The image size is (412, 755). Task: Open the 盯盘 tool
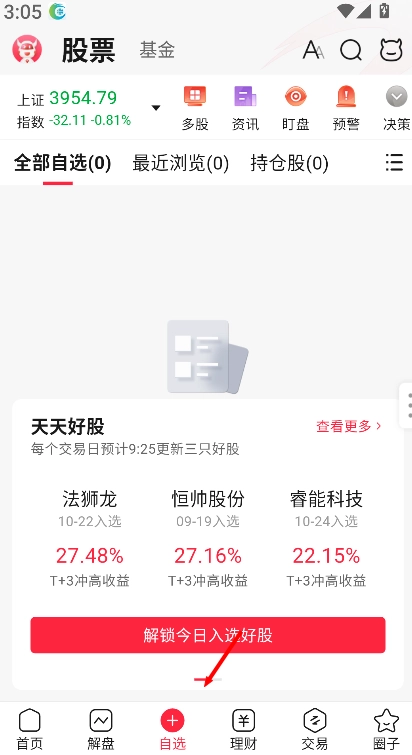(296, 108)
